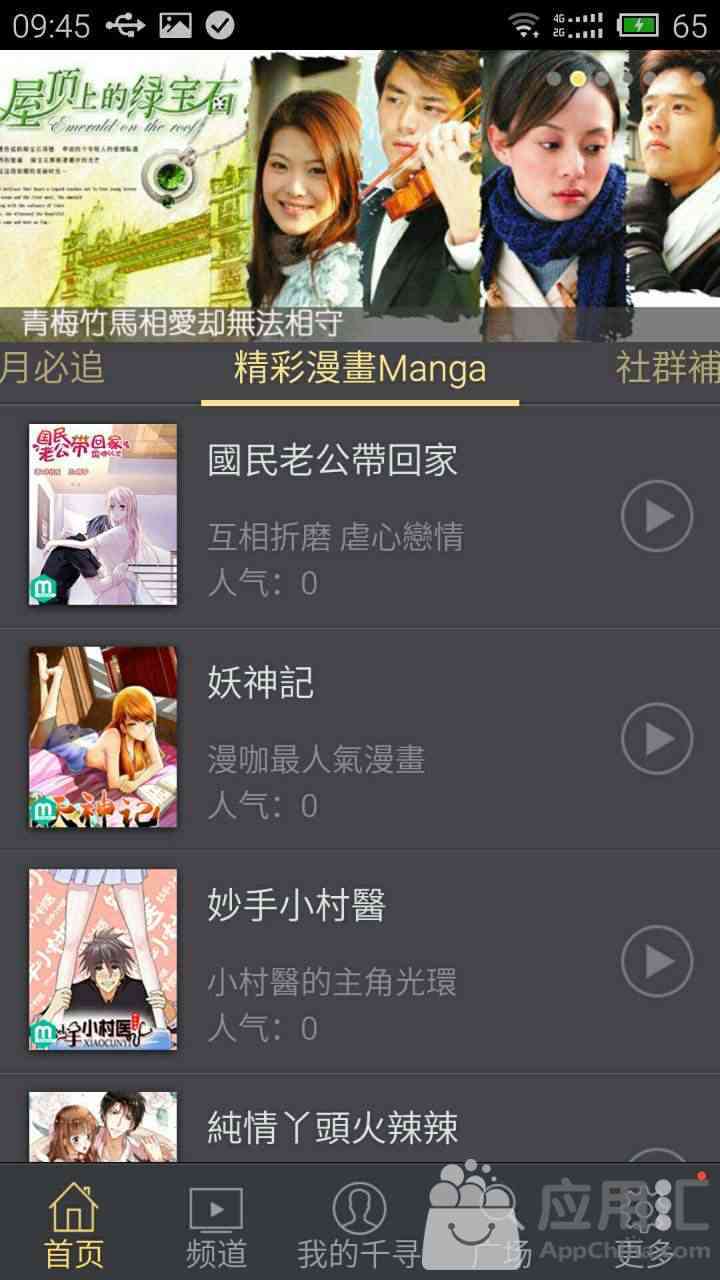Image resolution: width=720 pixels, height=1280 pixels.
Task: Switch to the 精彩漫畫Manga tab
Action: [360, 369]
